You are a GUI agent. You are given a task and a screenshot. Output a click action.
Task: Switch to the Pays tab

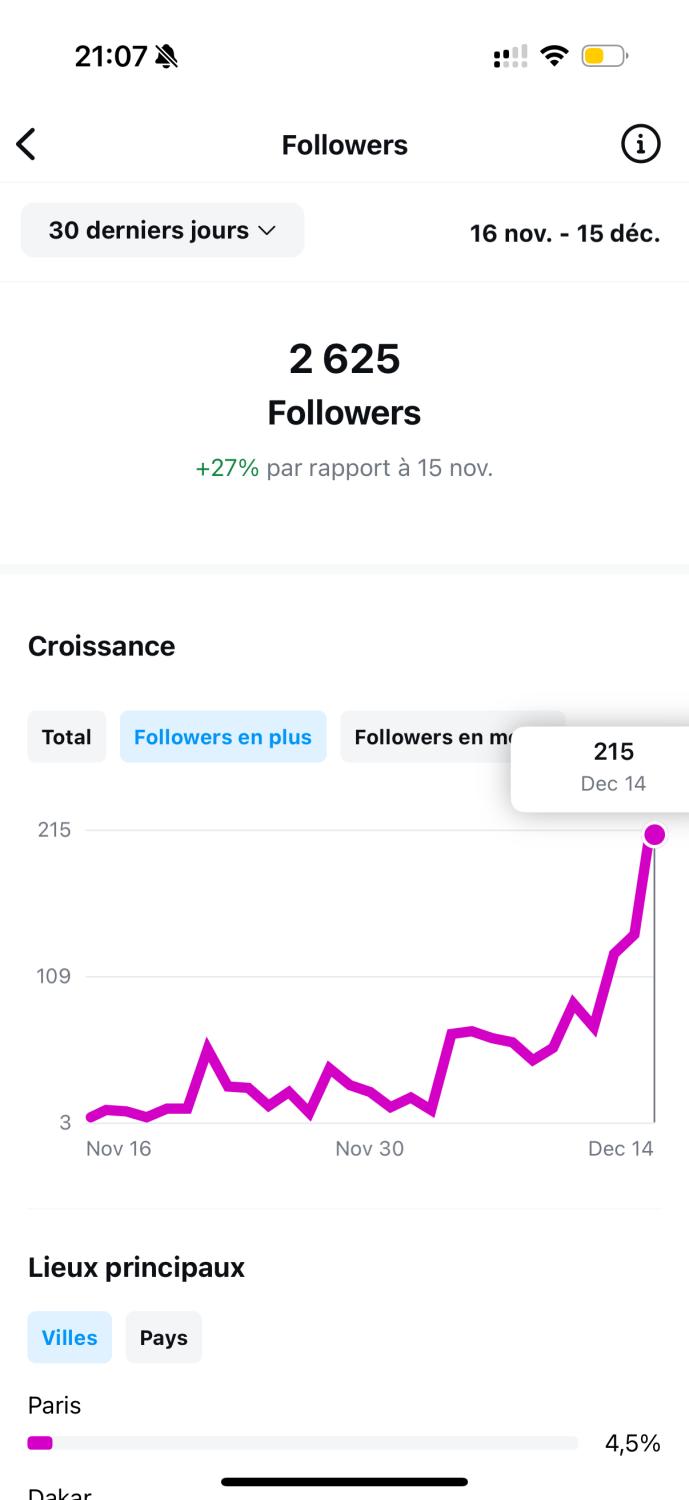(x=164, y=1337)
